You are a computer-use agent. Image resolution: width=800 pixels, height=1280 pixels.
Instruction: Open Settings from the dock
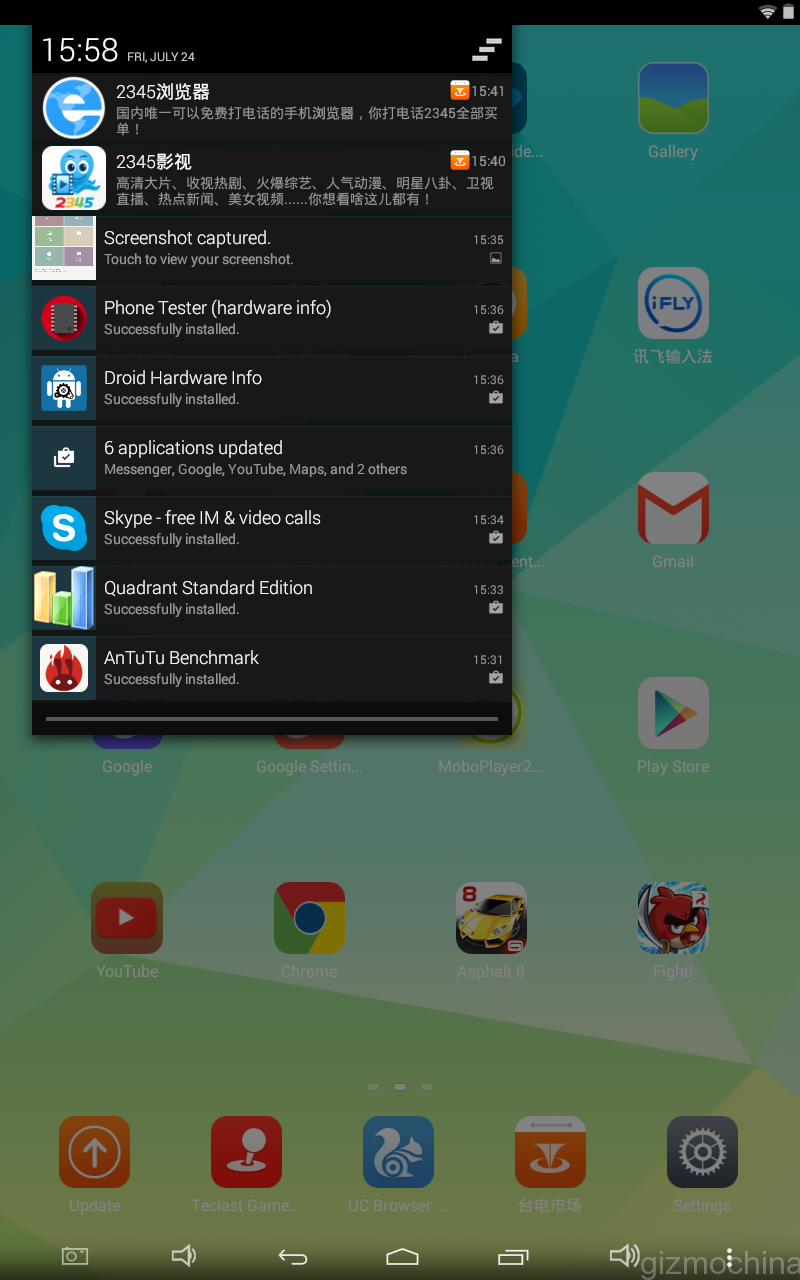[x=702, y=1153]
